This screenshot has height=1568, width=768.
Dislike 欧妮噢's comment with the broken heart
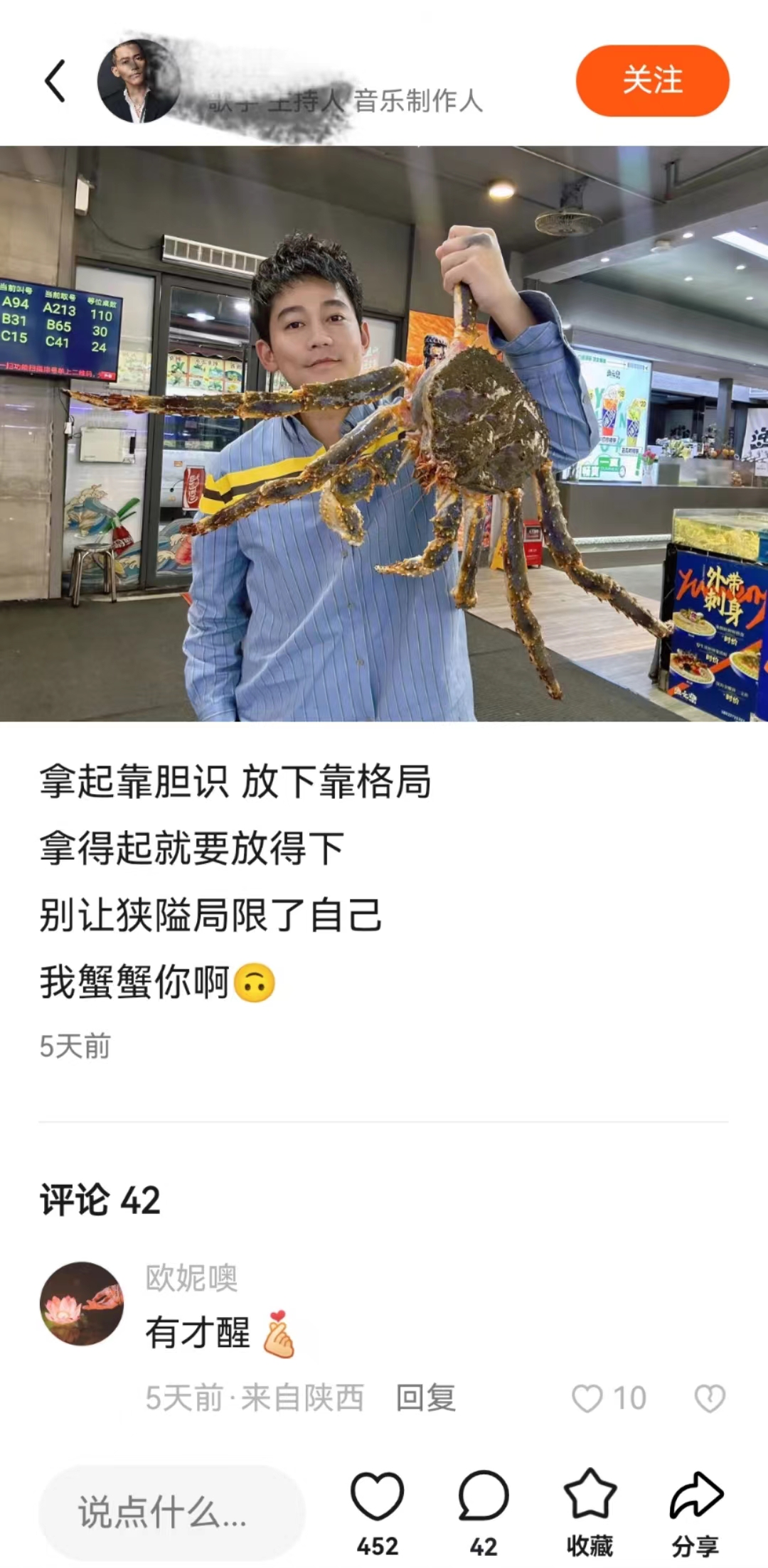[x=709, y=1398]
